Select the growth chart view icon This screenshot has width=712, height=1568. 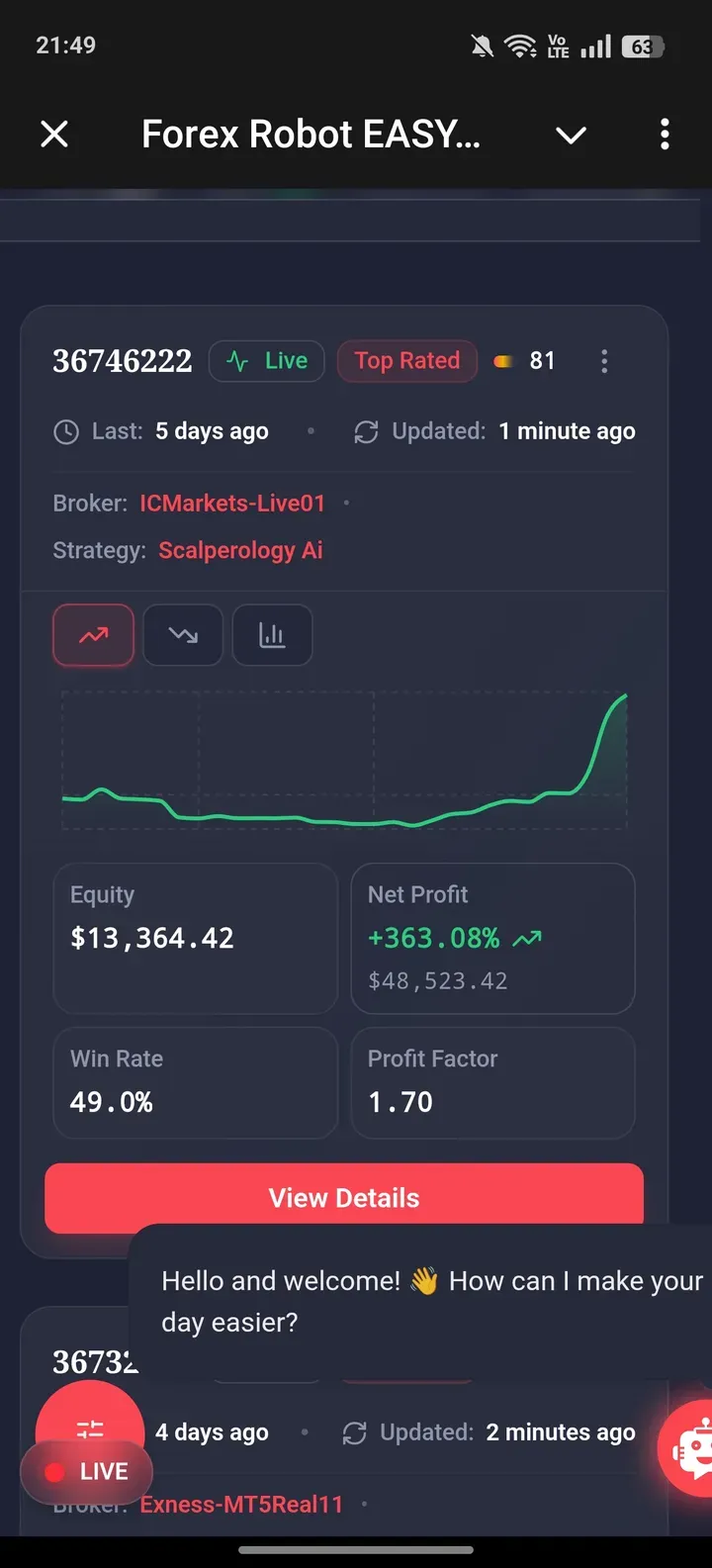92,634
